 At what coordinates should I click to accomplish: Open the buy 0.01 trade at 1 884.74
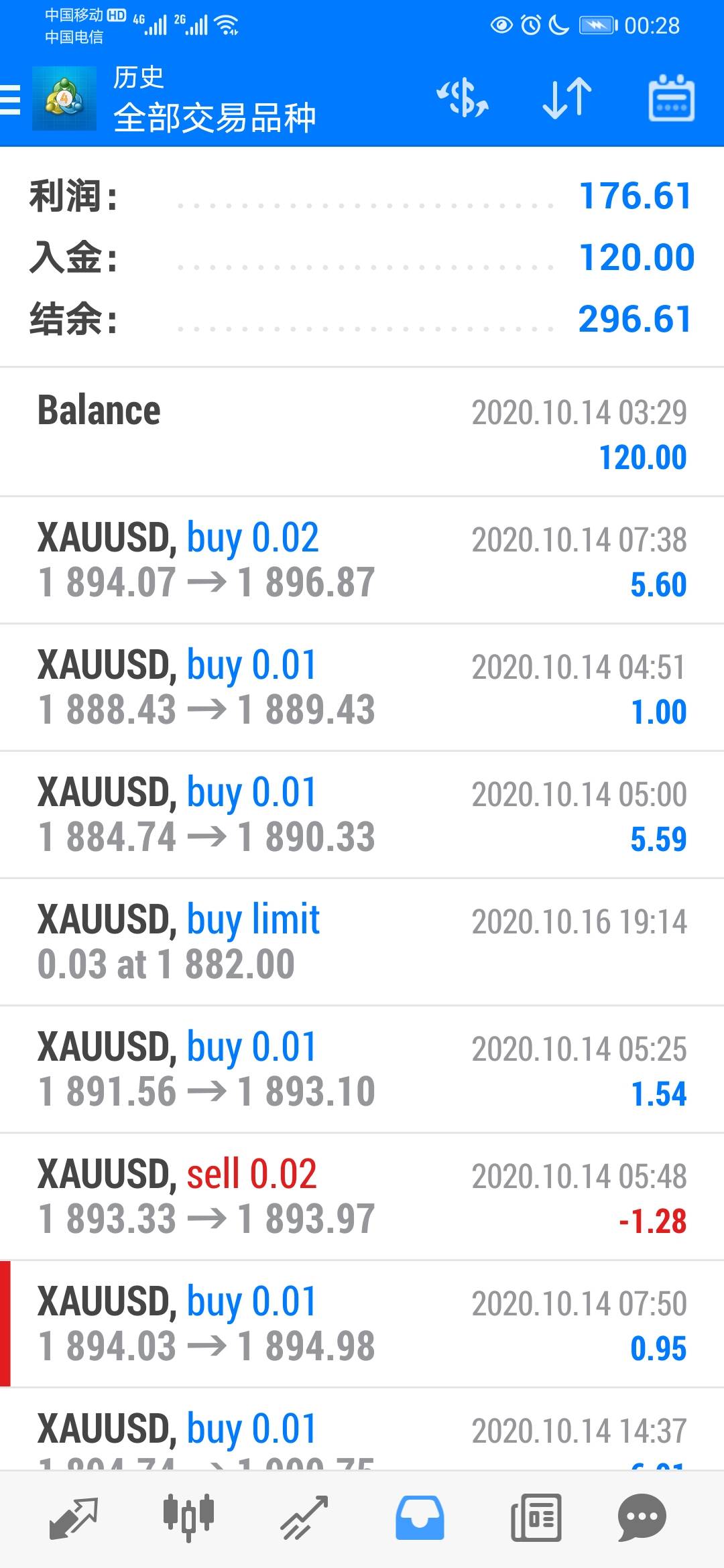click(x=362, y=814)
